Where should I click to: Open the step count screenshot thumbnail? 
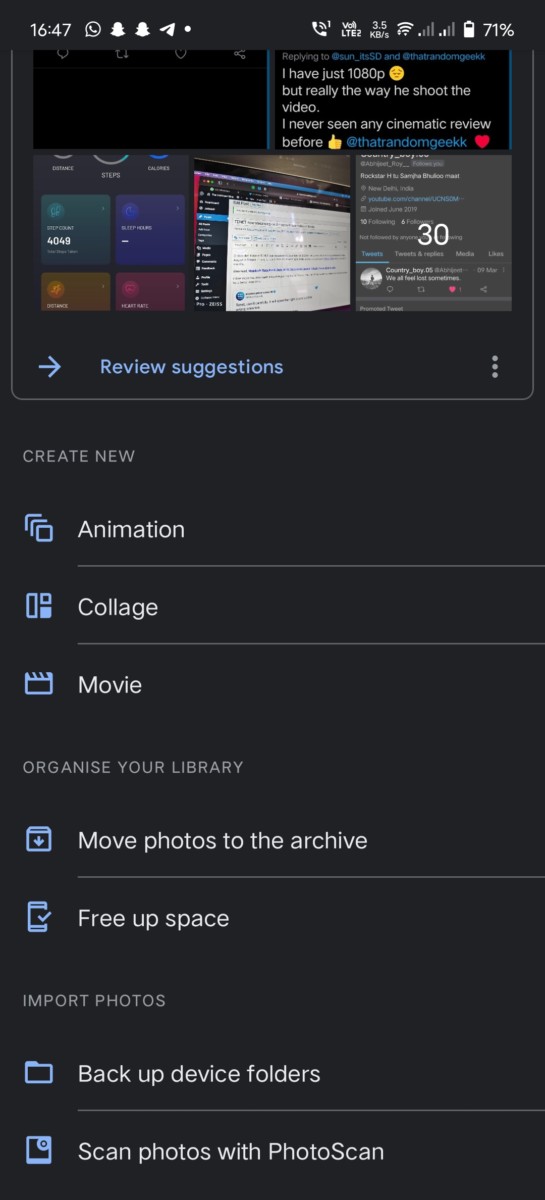[111, 232]
